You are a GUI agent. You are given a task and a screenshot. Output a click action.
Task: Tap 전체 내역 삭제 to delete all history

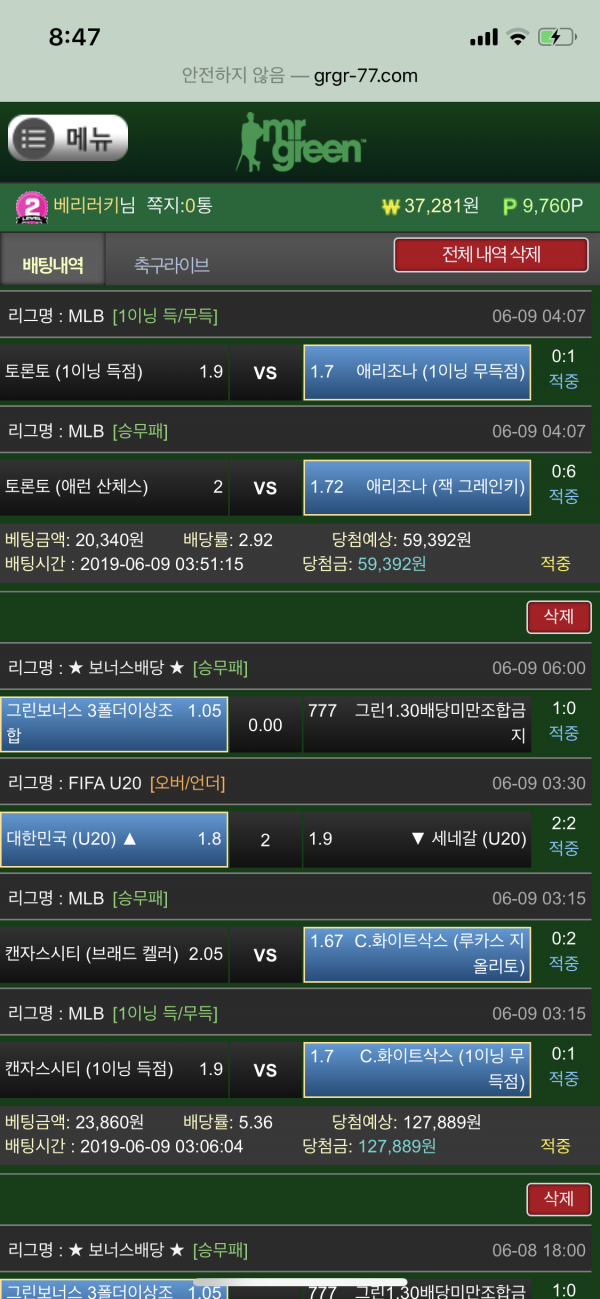[490, 255]
